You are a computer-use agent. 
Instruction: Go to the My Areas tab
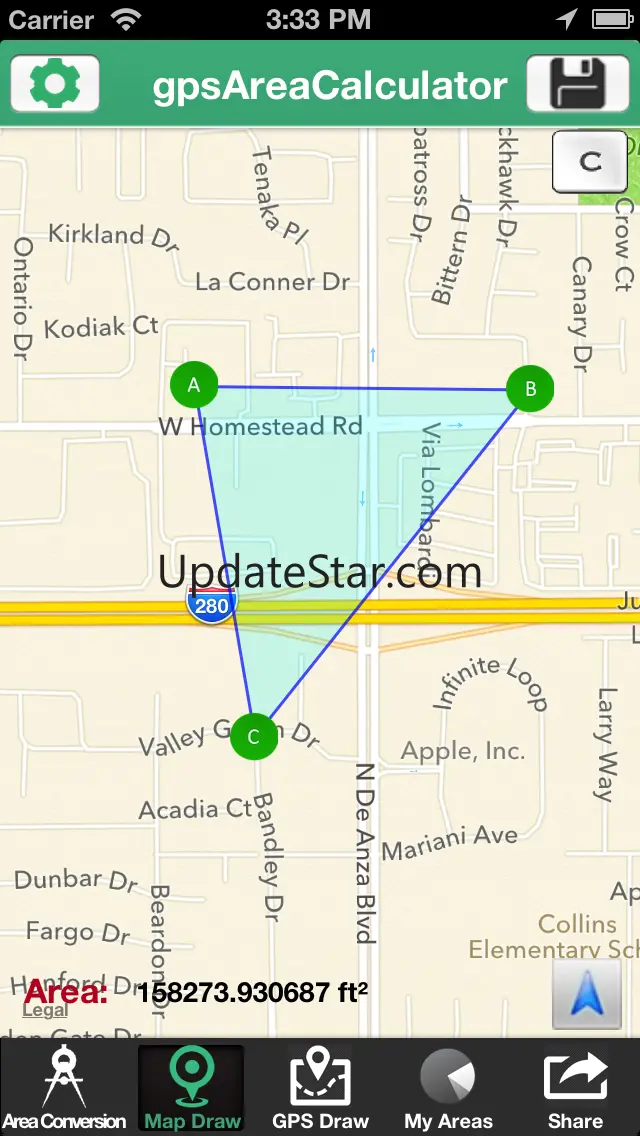(x=448, y=1088)
